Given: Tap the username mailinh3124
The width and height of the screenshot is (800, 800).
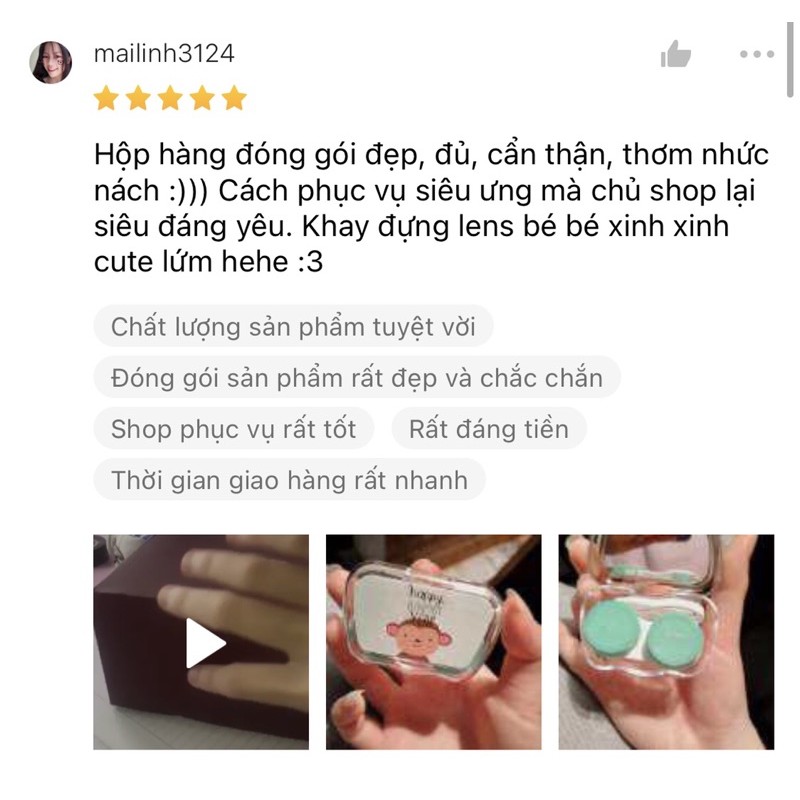Looking at the screenshot, I should pos(164,54).
